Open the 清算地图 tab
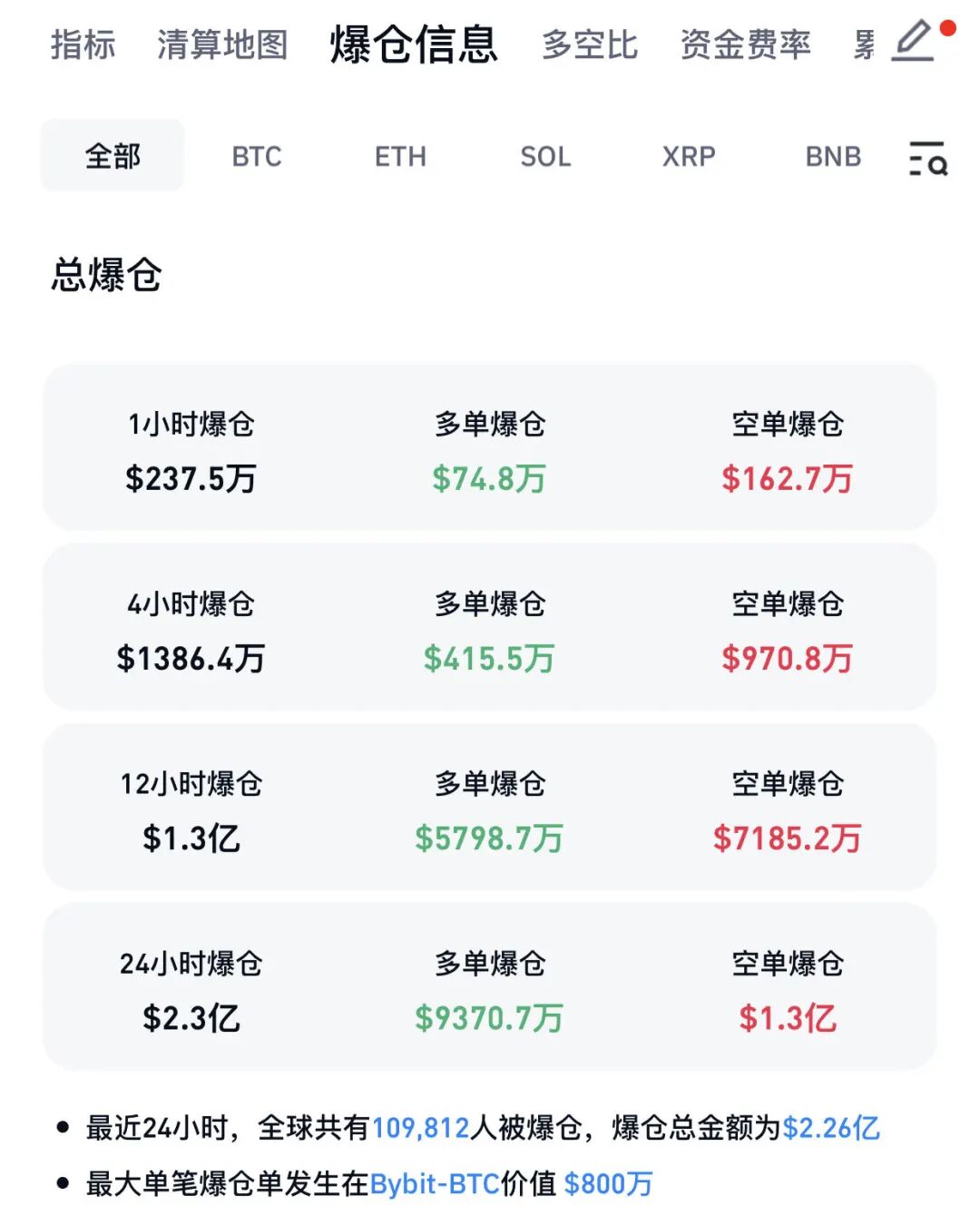Screen dimensions: 980x1225 (x=222, y=44)
